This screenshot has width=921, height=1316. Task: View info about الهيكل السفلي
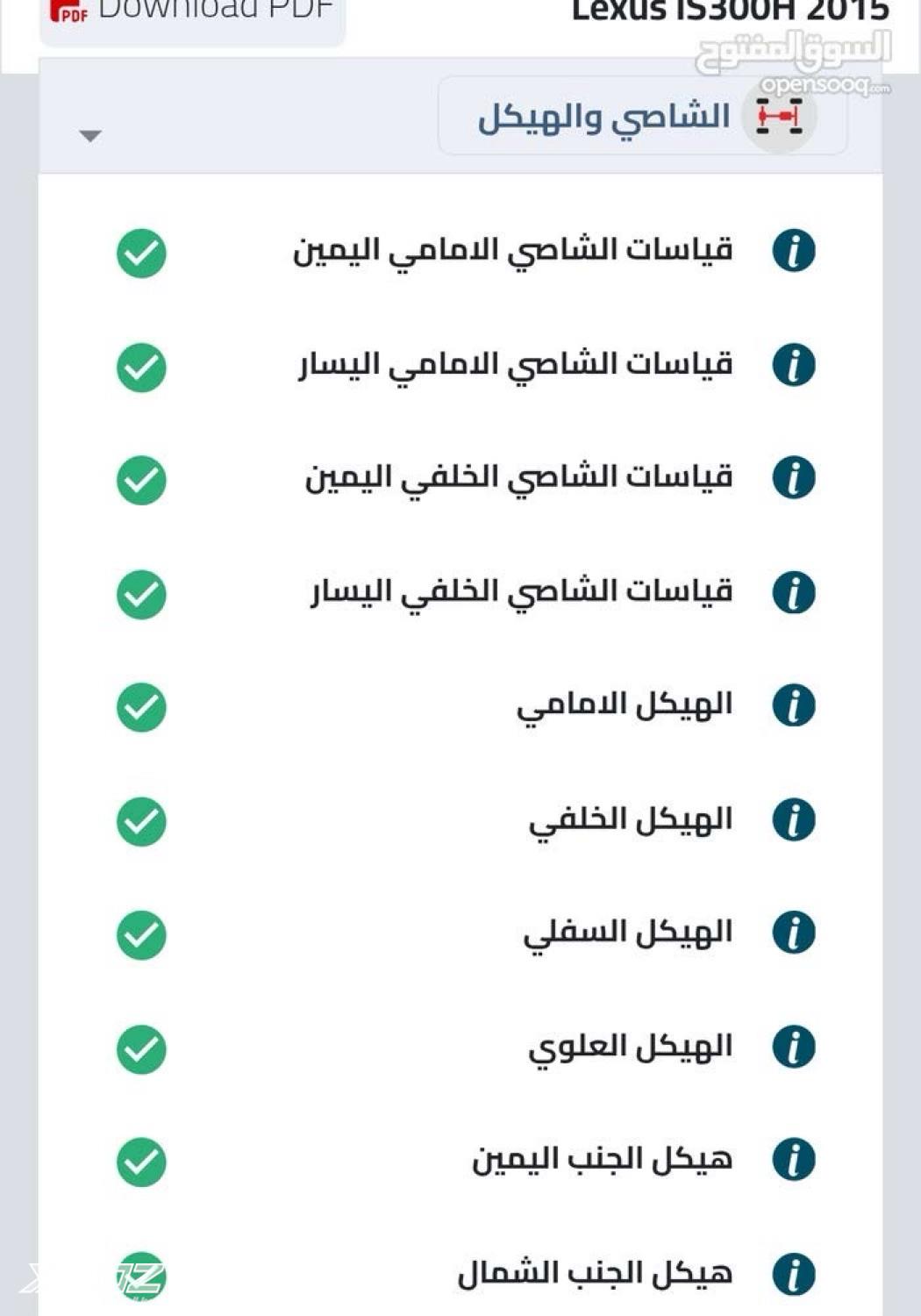tap(794, 933)
